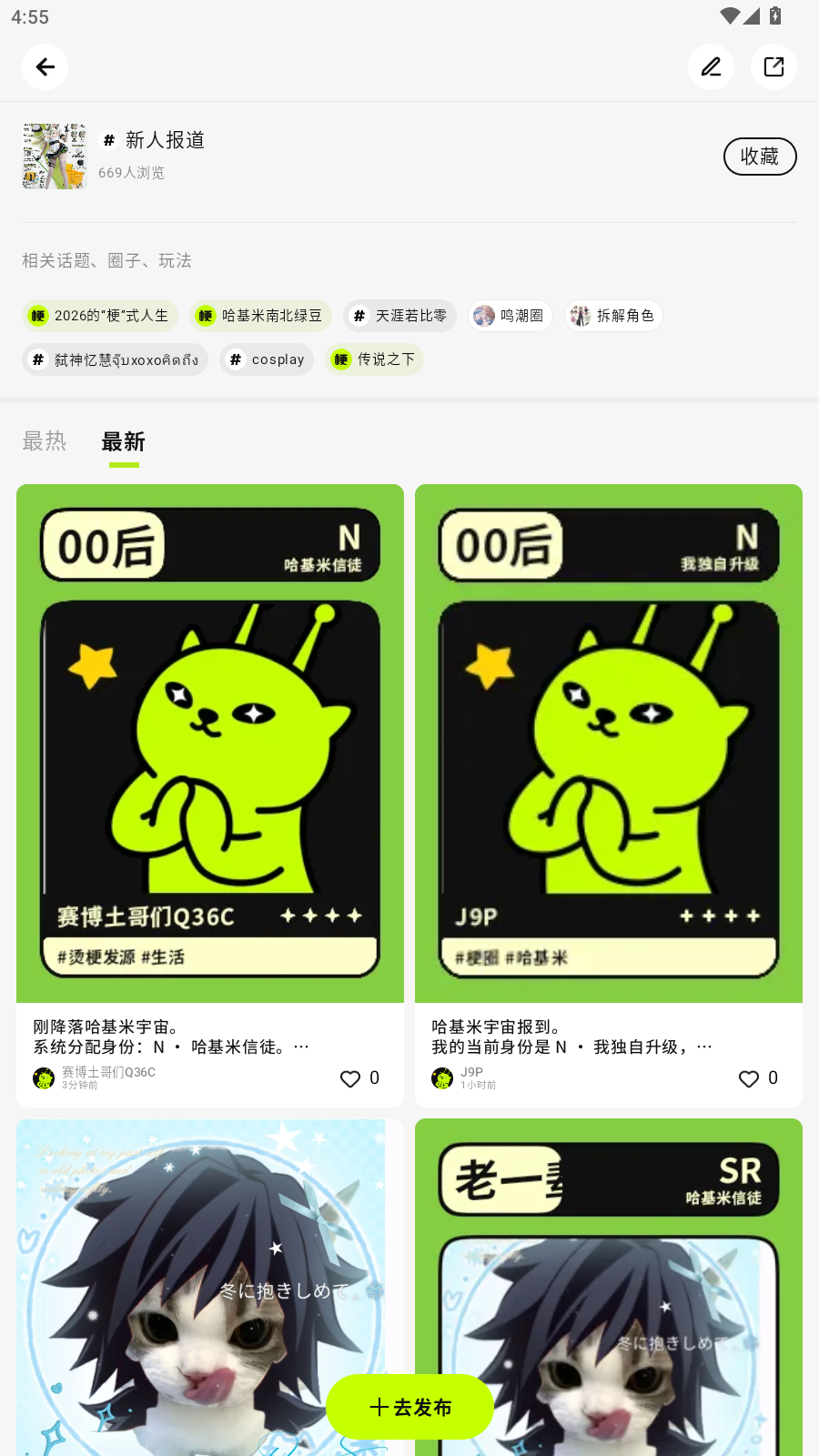
Task: Open the cosplay hashtag chip
Action: [x=266, y=359]
